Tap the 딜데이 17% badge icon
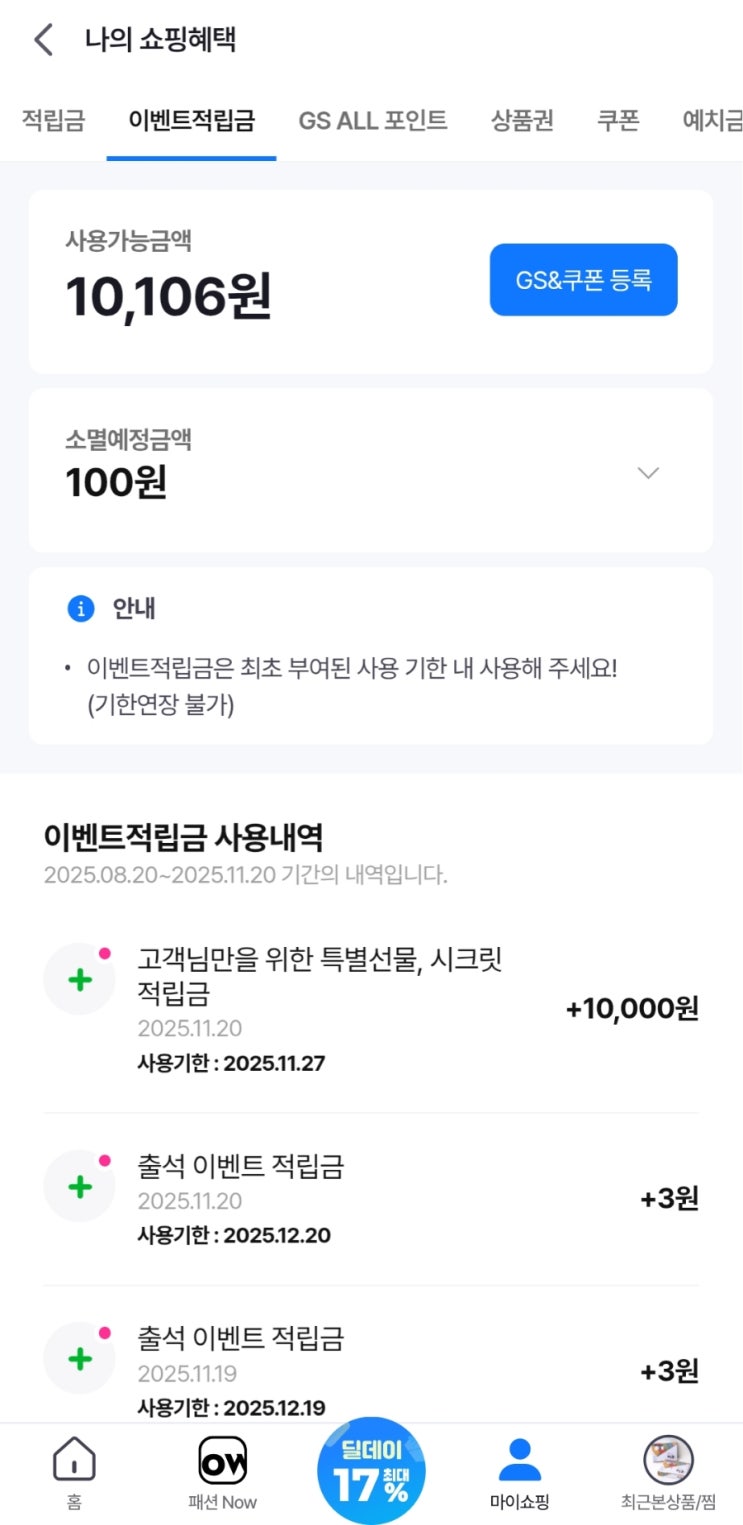This screenshot has height=1525, width=743. (x=371, y=1467)
